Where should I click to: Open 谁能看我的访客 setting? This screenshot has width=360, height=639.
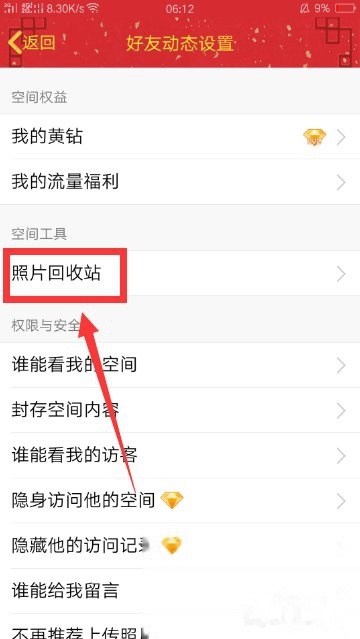pos(180,455)
